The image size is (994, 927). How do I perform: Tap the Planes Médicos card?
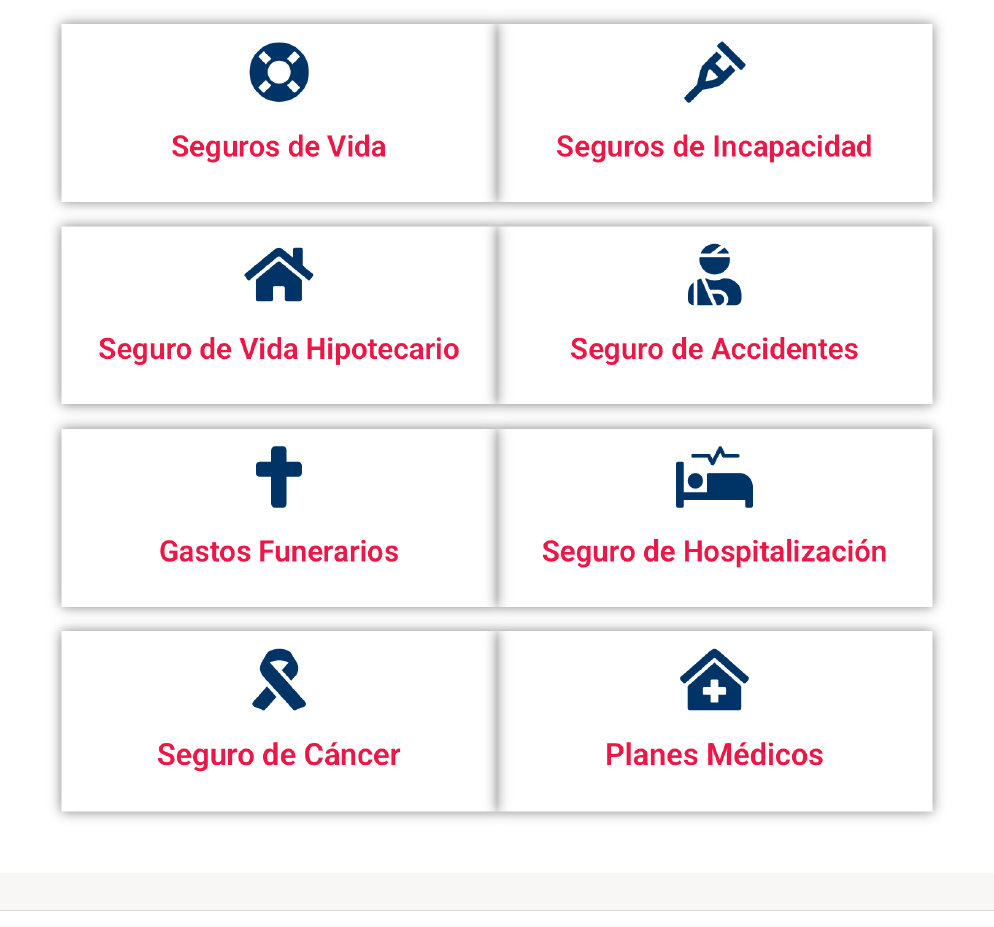click(x=714, y=754)
